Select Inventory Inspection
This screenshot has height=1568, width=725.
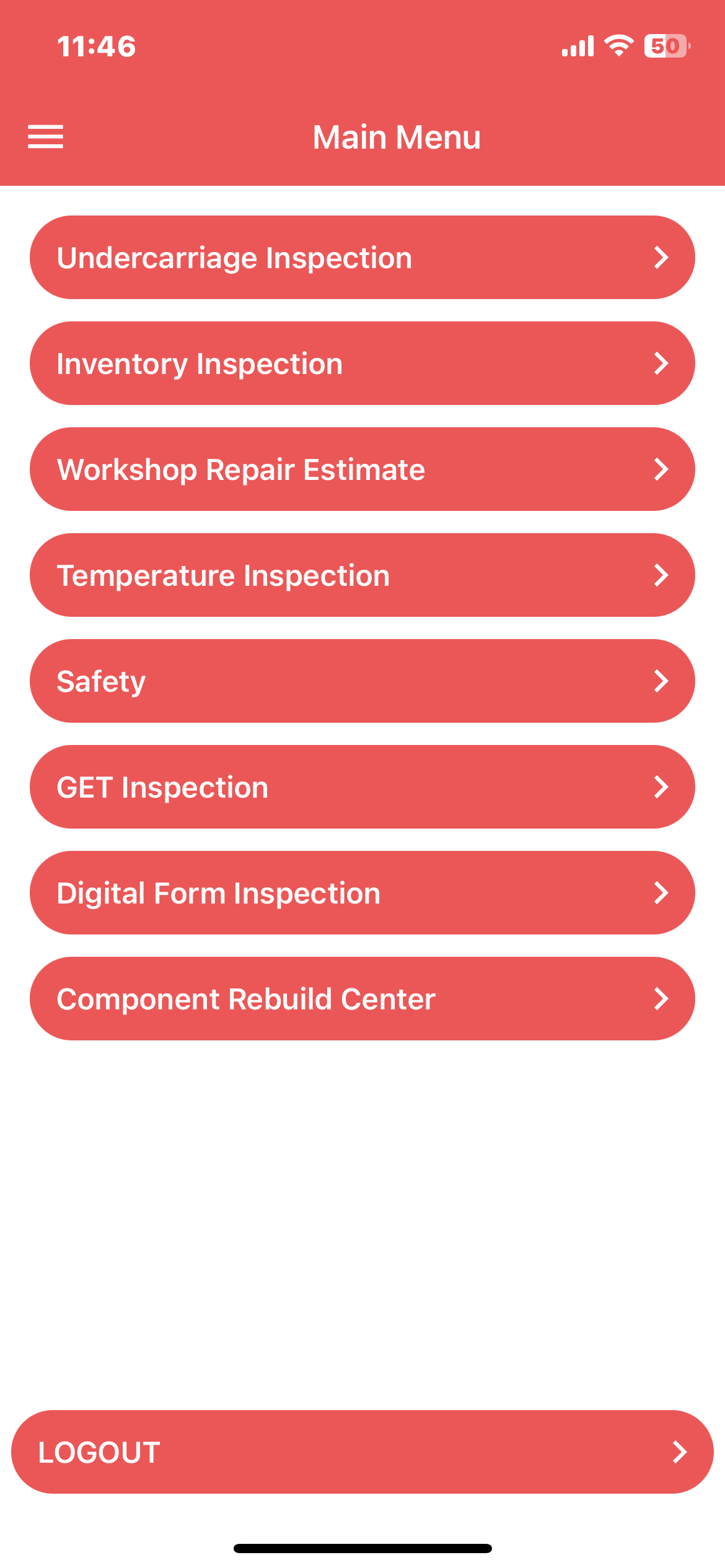(x=362, y=364)
